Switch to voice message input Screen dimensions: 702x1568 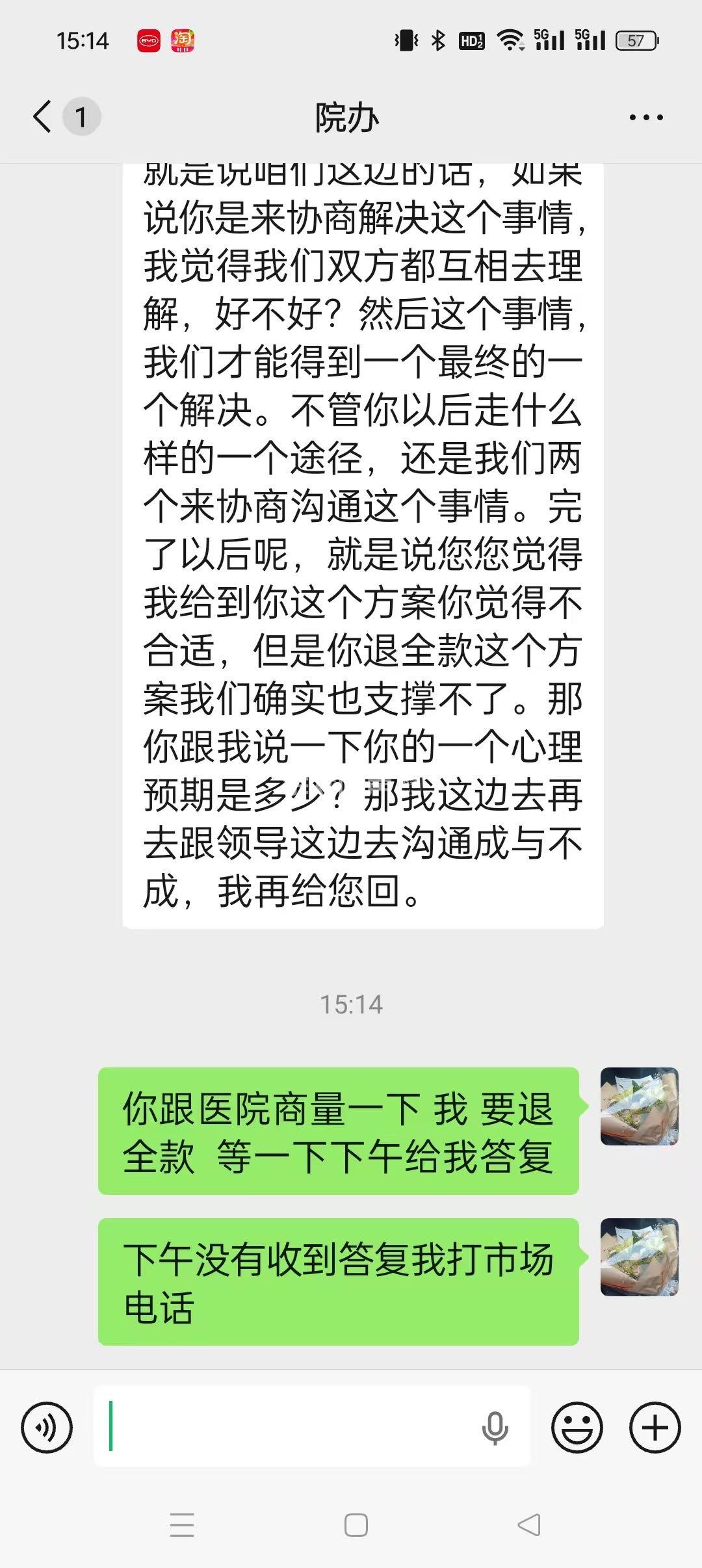click(x=47, y=1428)
